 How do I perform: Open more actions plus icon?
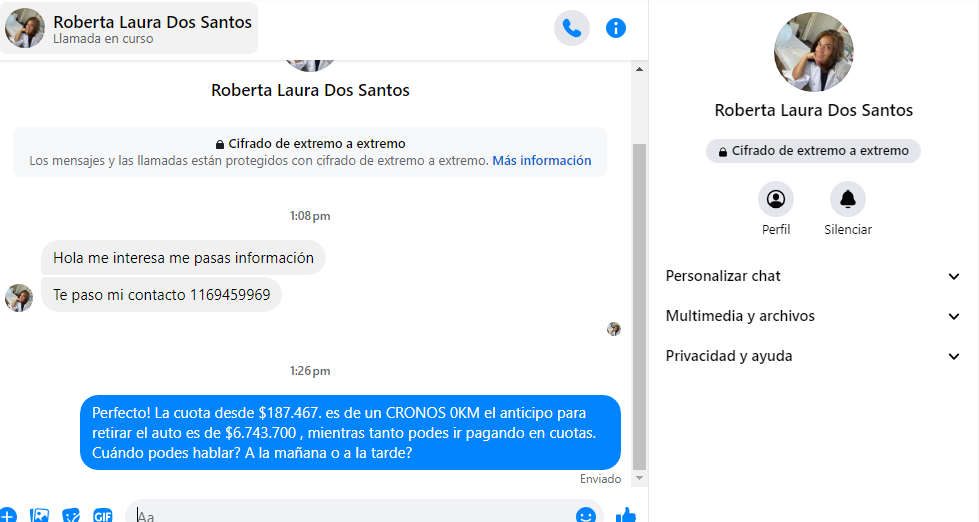[x=8, y=516]
